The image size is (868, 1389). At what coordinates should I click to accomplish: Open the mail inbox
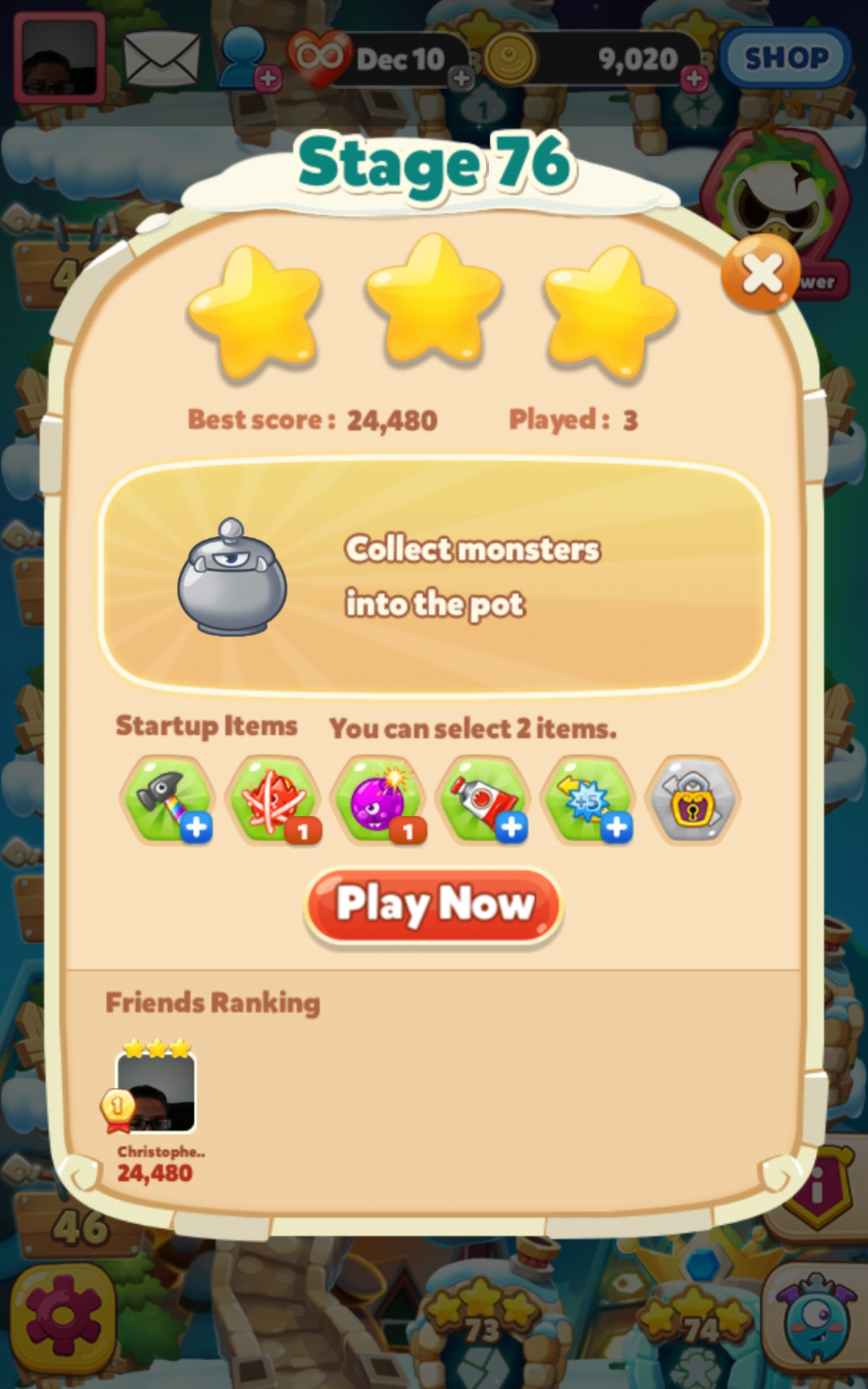click(x=161, y=58)
